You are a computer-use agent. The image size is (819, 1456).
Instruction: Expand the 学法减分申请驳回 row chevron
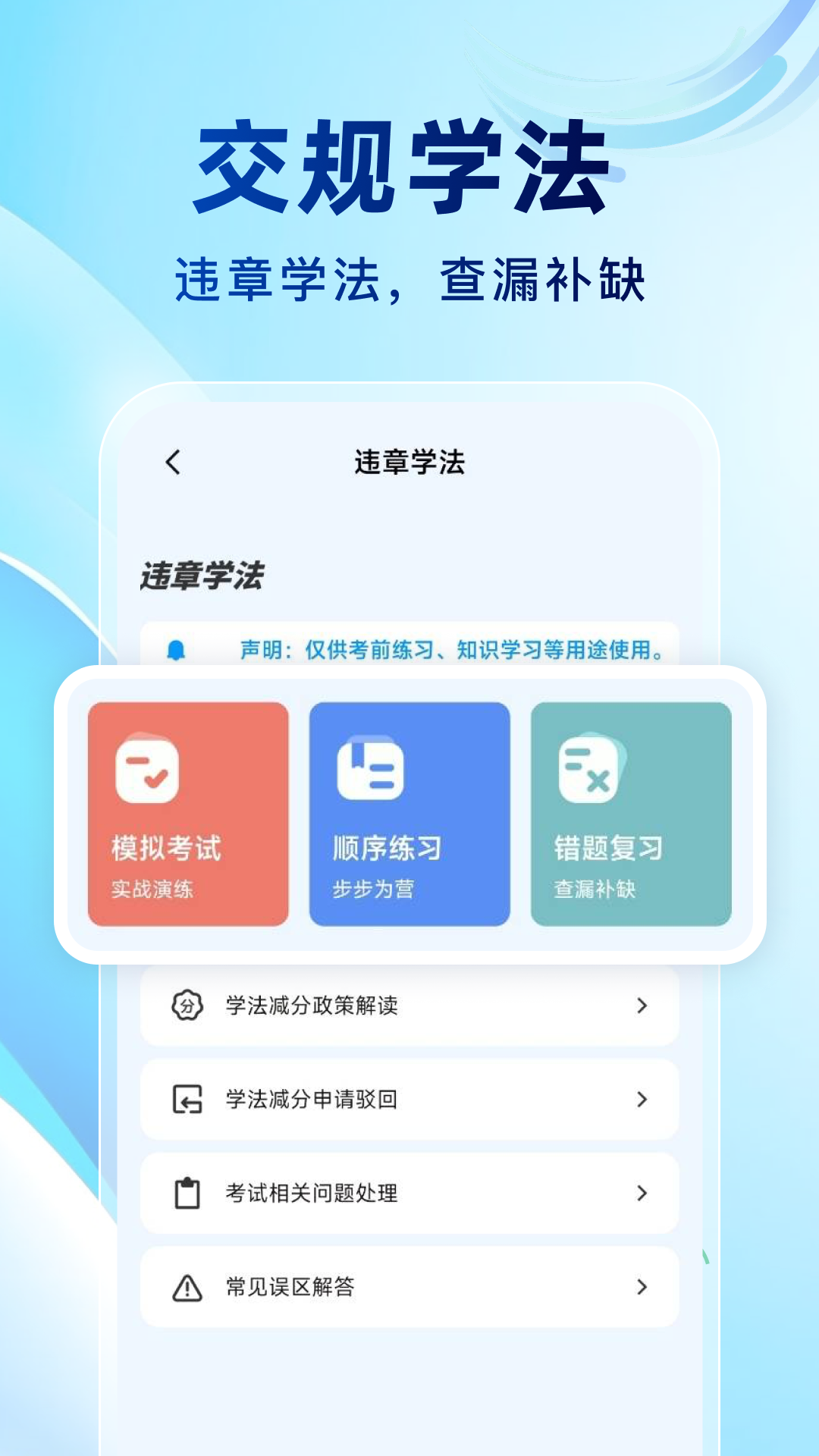point(643,1100)
